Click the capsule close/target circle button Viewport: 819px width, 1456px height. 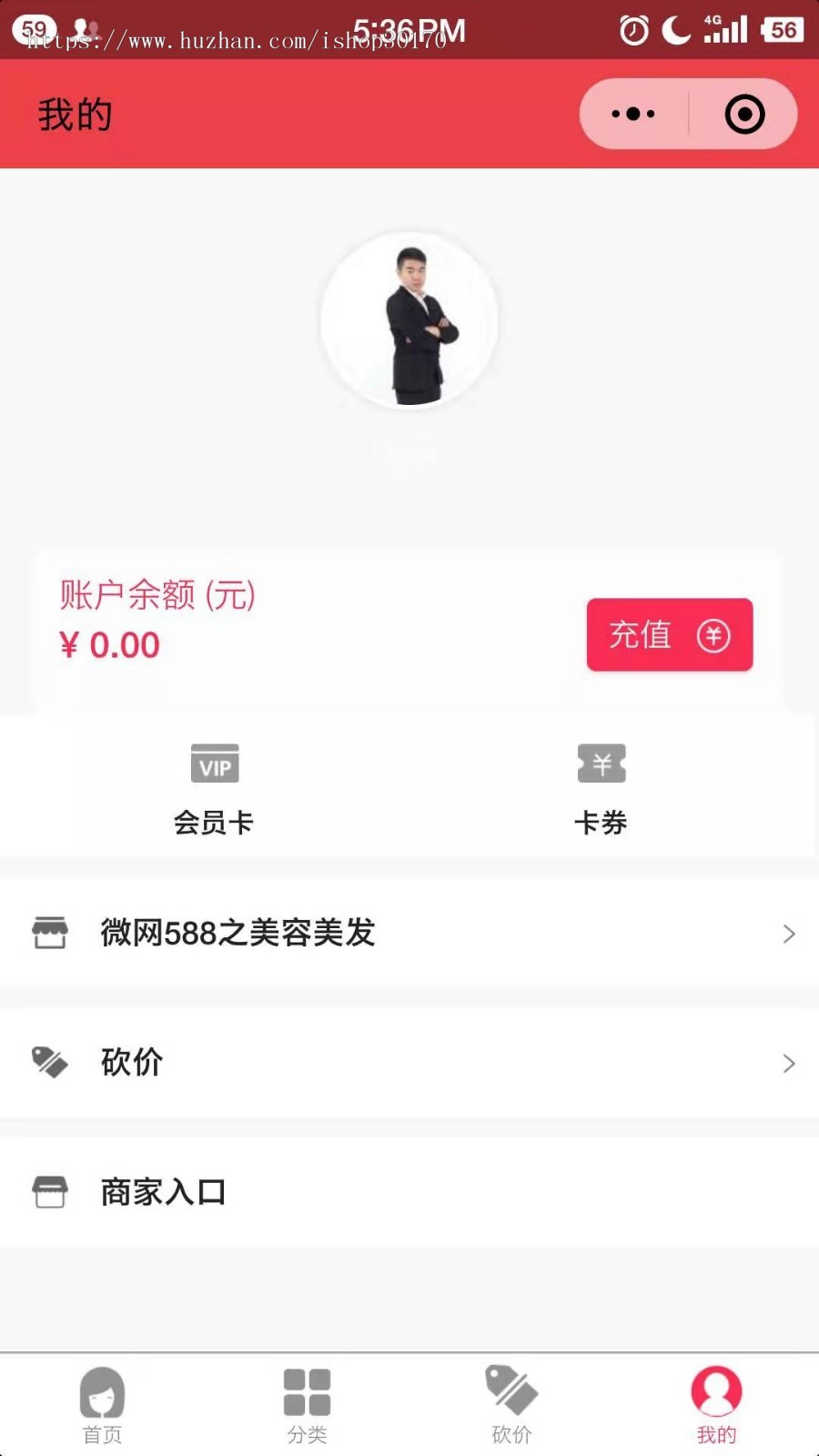pos(743,114)
